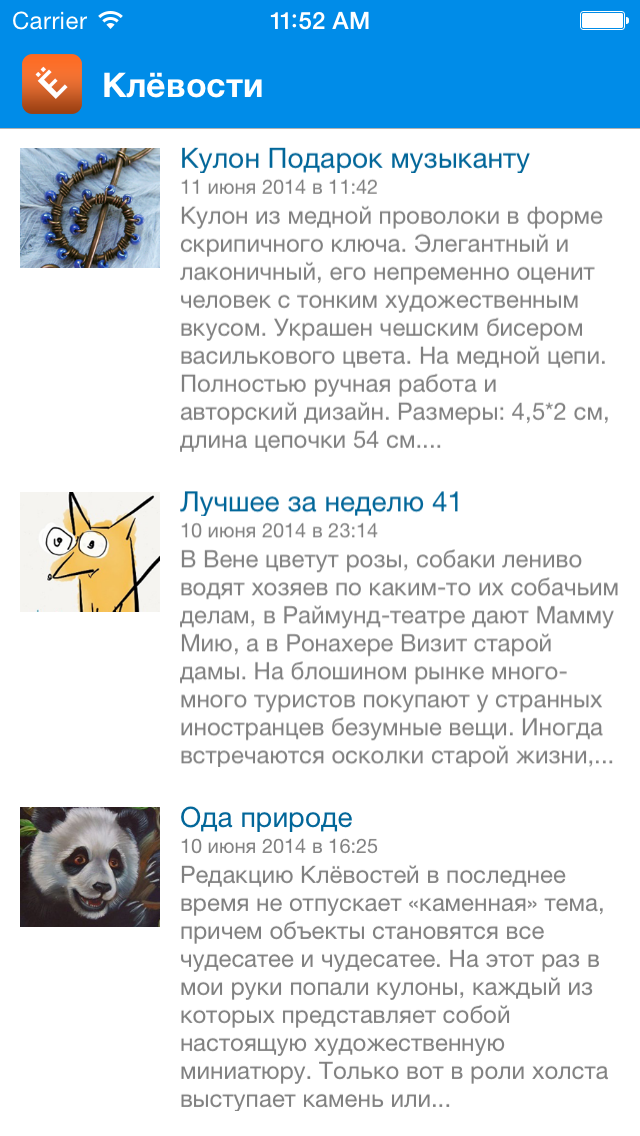Tap the panda painting thumbnail
The width and height of the screenshot is (640, 1136).
pyautogui.click(x=90, y=867)
